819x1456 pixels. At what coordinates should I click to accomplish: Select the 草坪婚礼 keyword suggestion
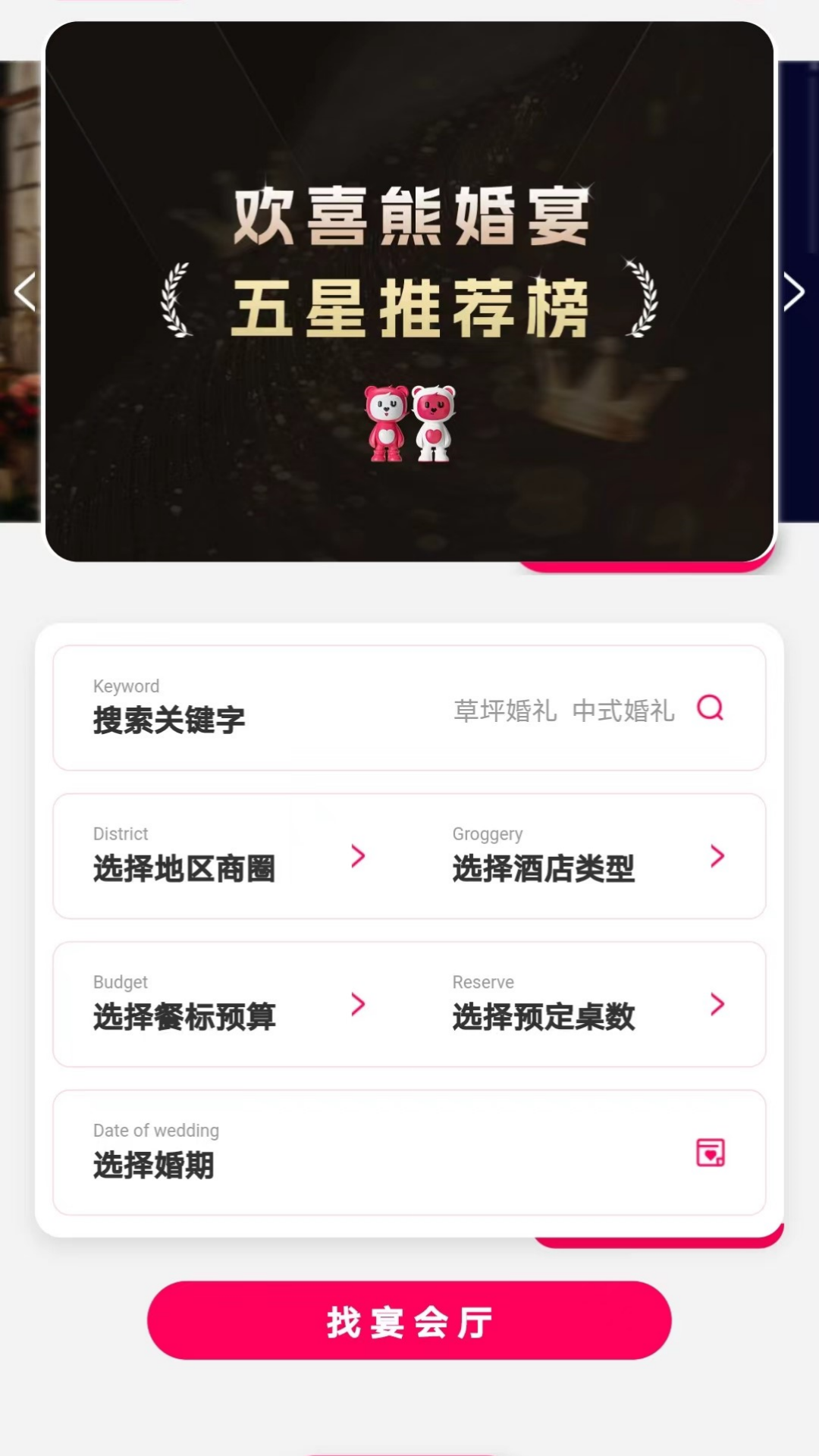coord(505,711)
